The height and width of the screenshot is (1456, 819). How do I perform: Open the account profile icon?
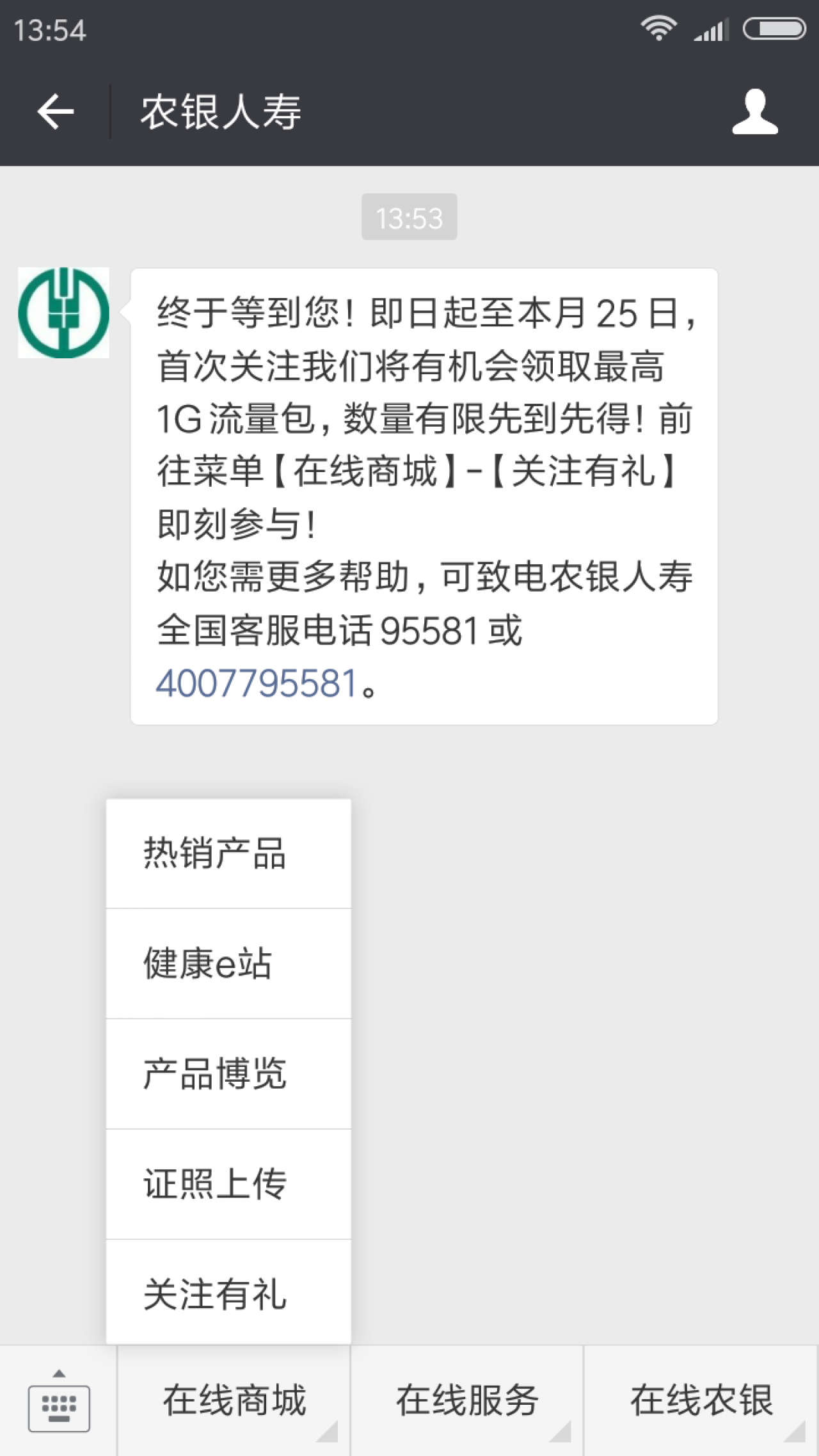coord(755,112)
